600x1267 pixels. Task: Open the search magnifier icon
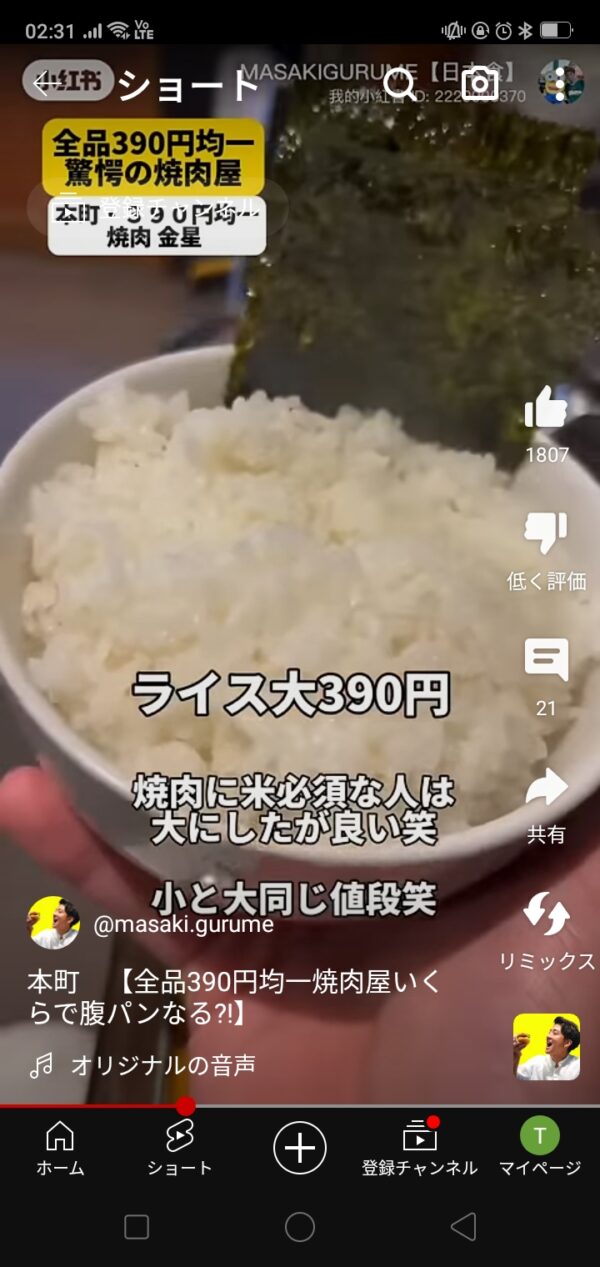401,84
